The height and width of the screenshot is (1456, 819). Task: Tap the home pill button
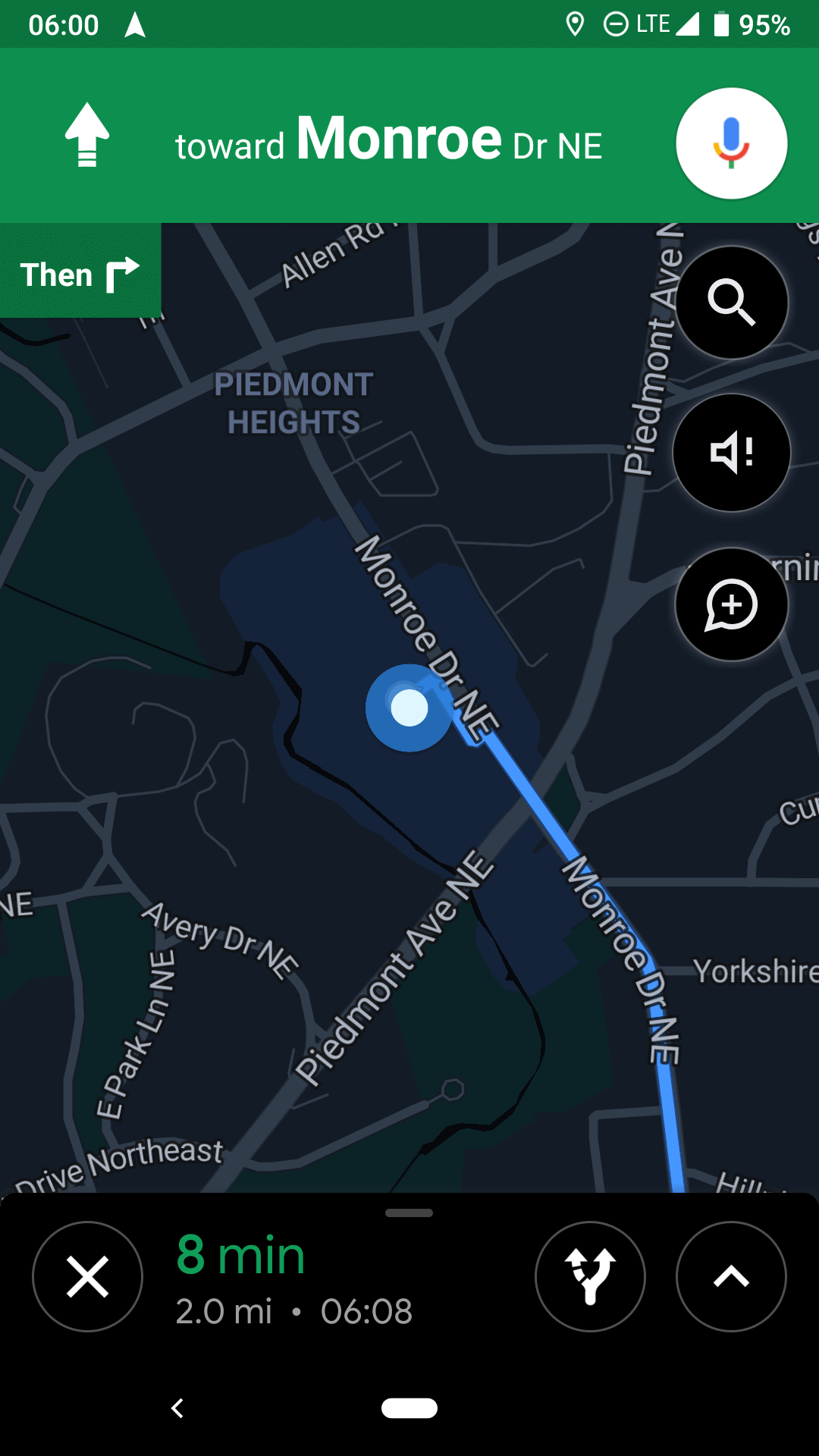(x=409, y=1408)
